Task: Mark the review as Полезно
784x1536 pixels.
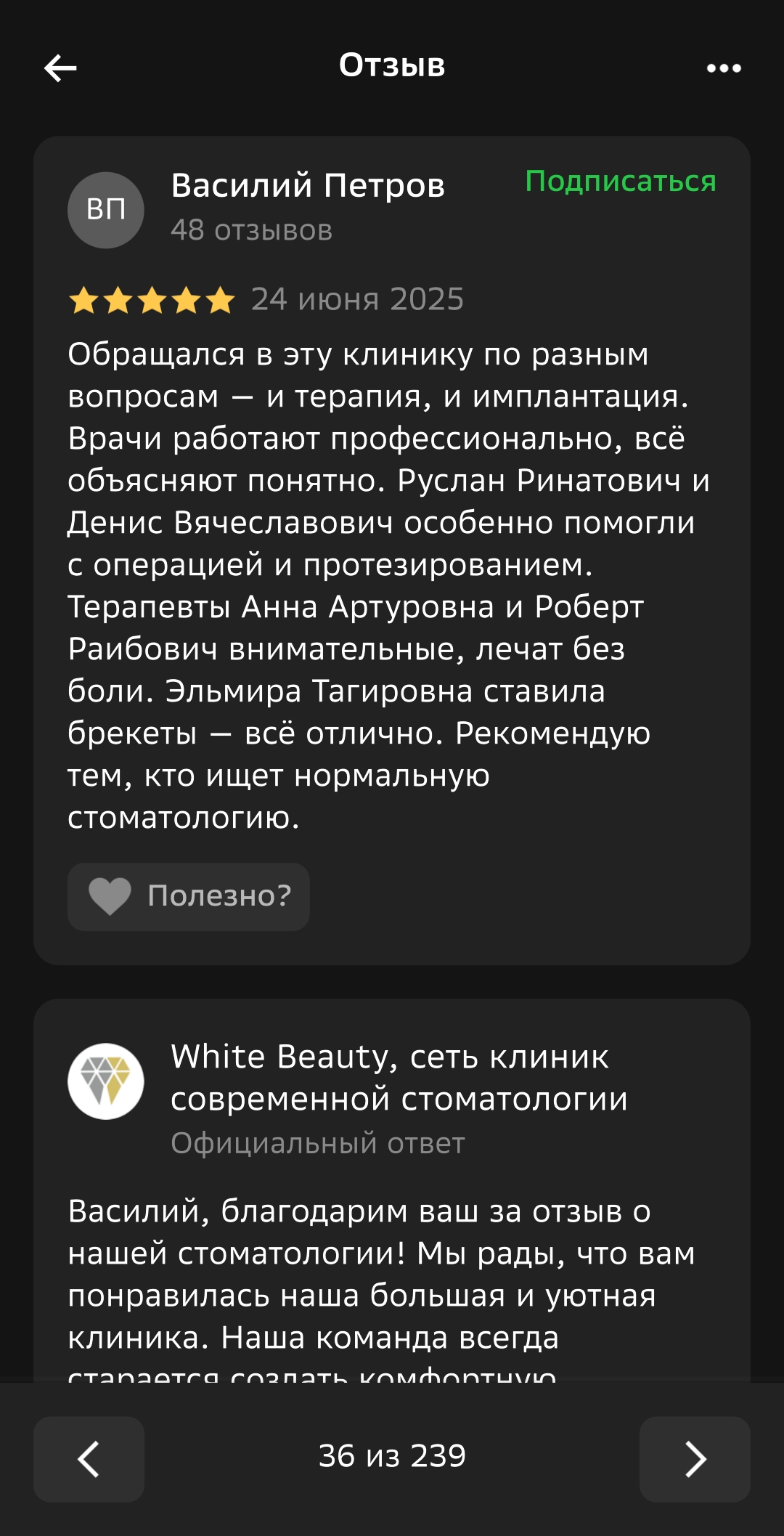Action: point(189,896)
